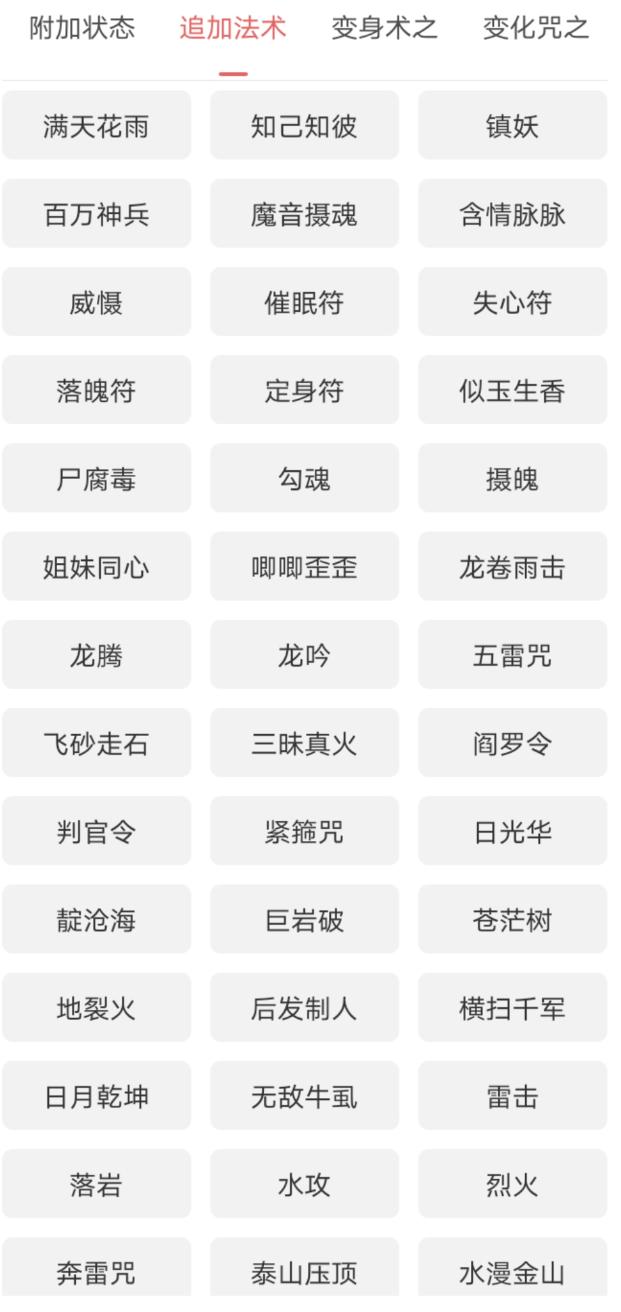Select 紧箍咒 chip
Image resolution: width=621 pixels, height=1312 pixels.
pos(304,831)
